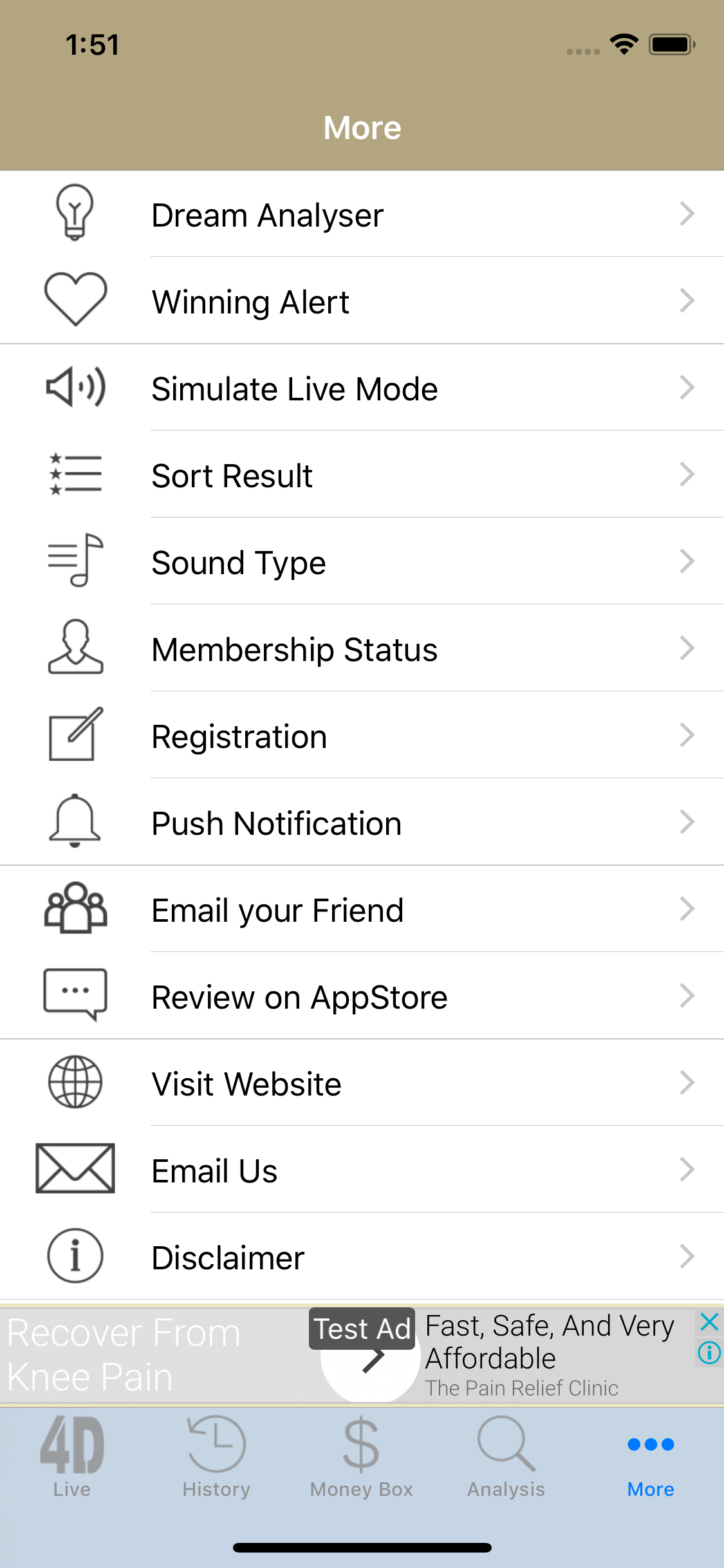
Task: Open the Money Box tab
Action: point(362,1457)
